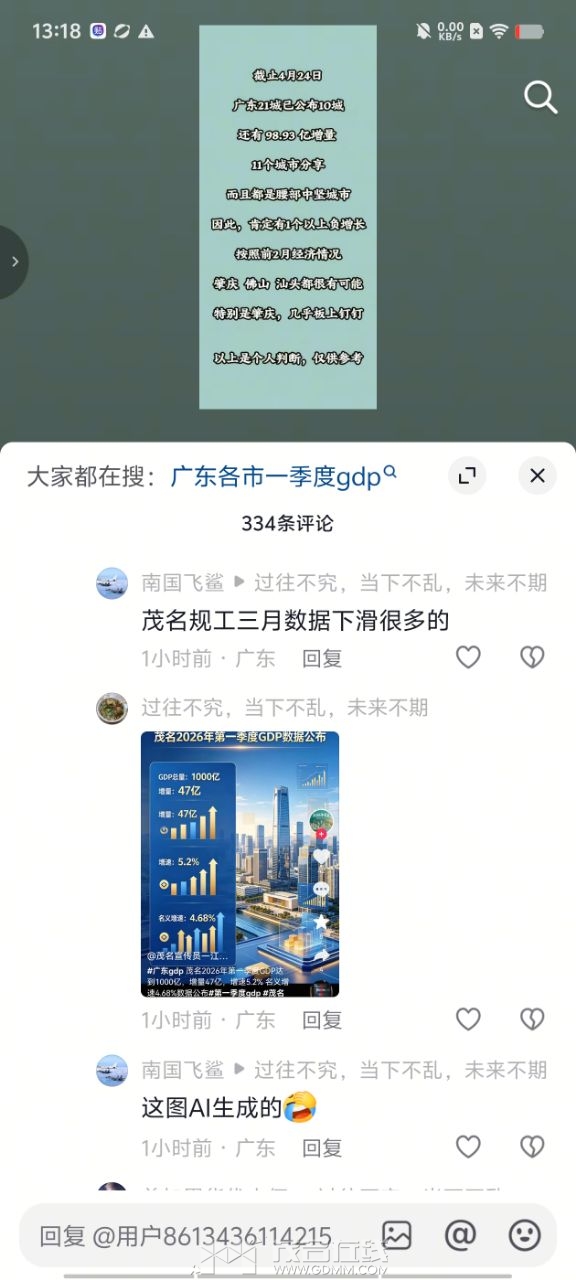Dislike comment 这图AI生成的
576x1280 pixels.
tap(532, 1146)
